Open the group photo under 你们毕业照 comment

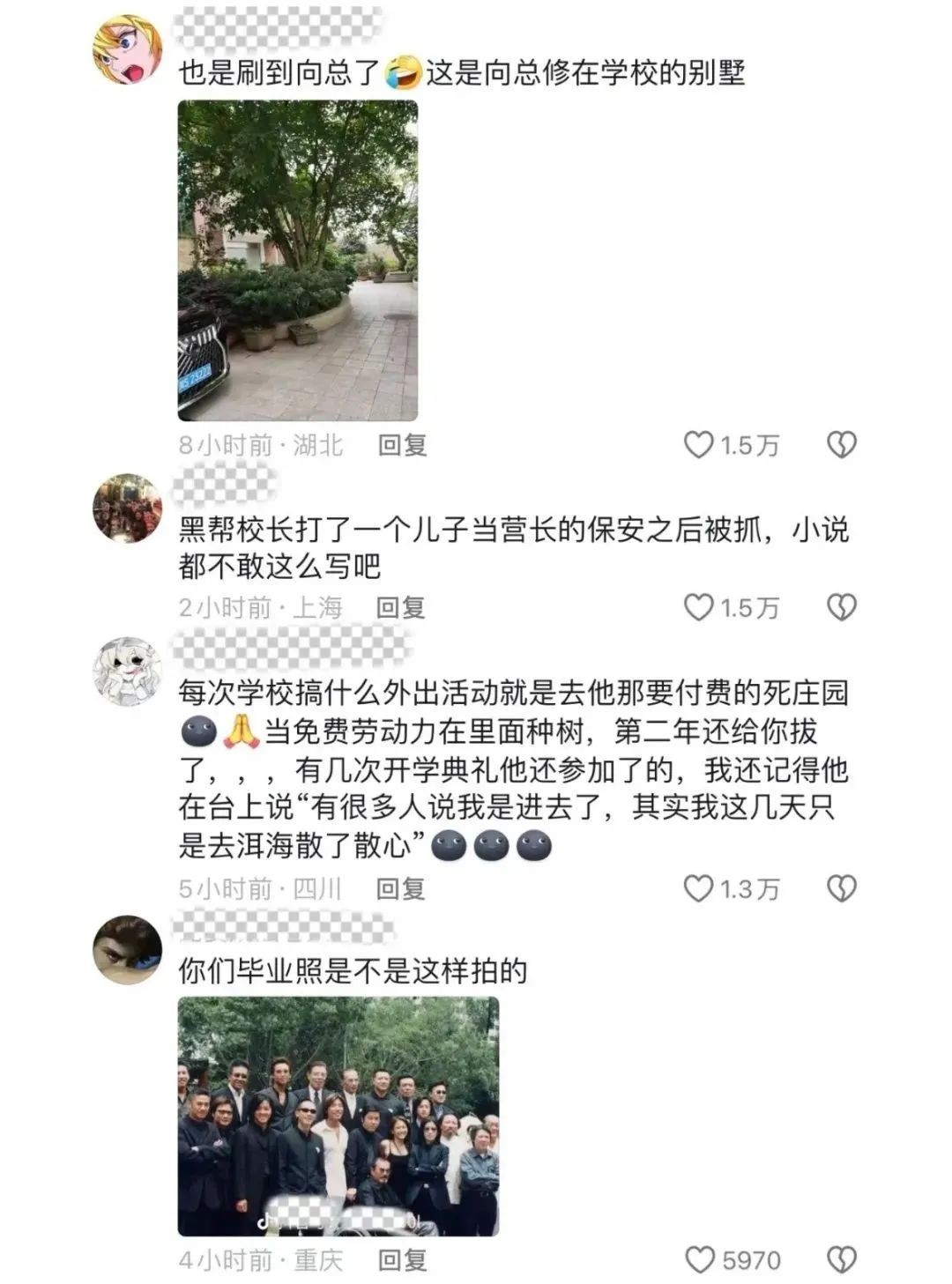[x=338, y=1116]
